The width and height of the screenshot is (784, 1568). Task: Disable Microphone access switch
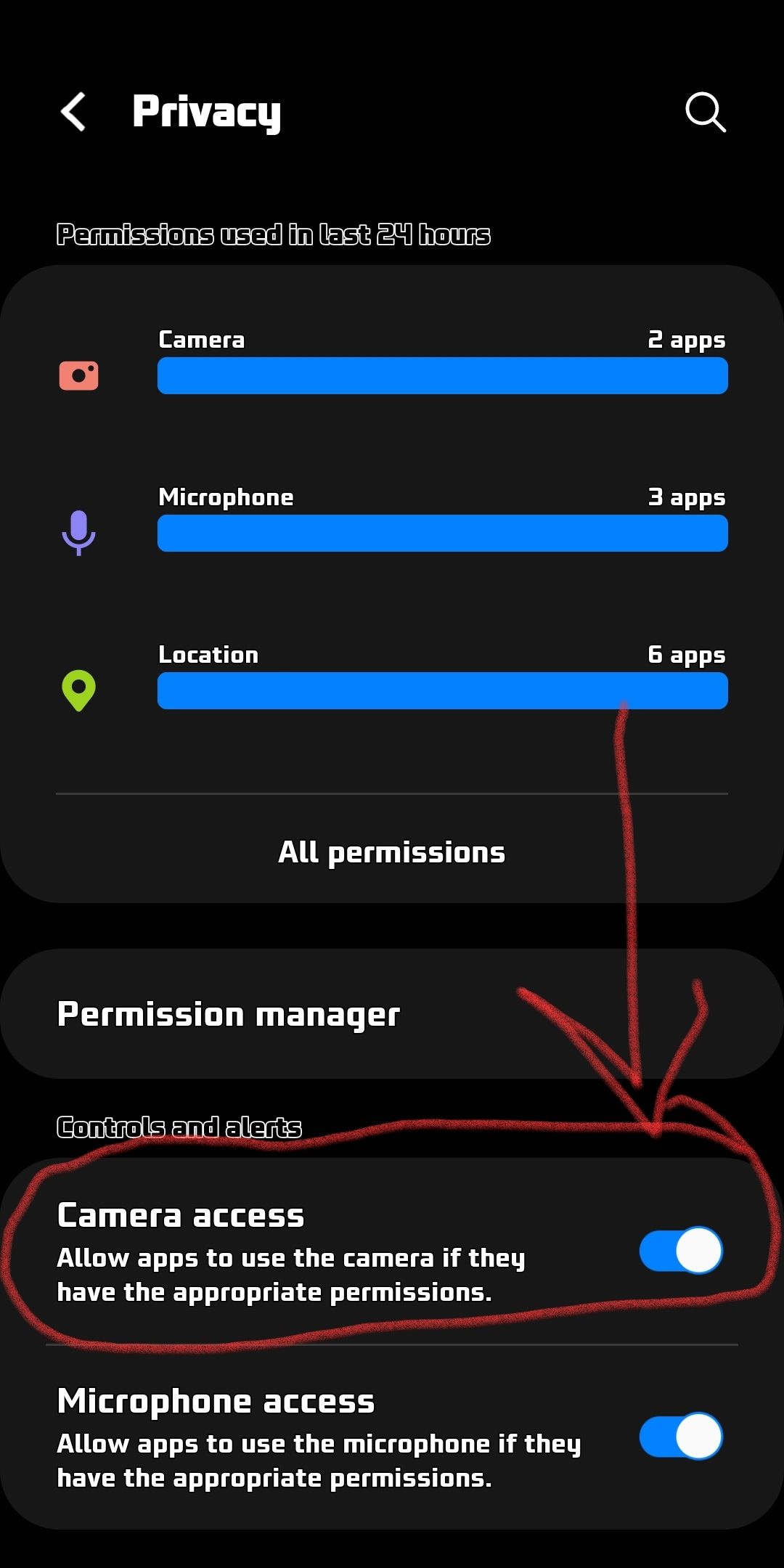tap(680, 1436)
